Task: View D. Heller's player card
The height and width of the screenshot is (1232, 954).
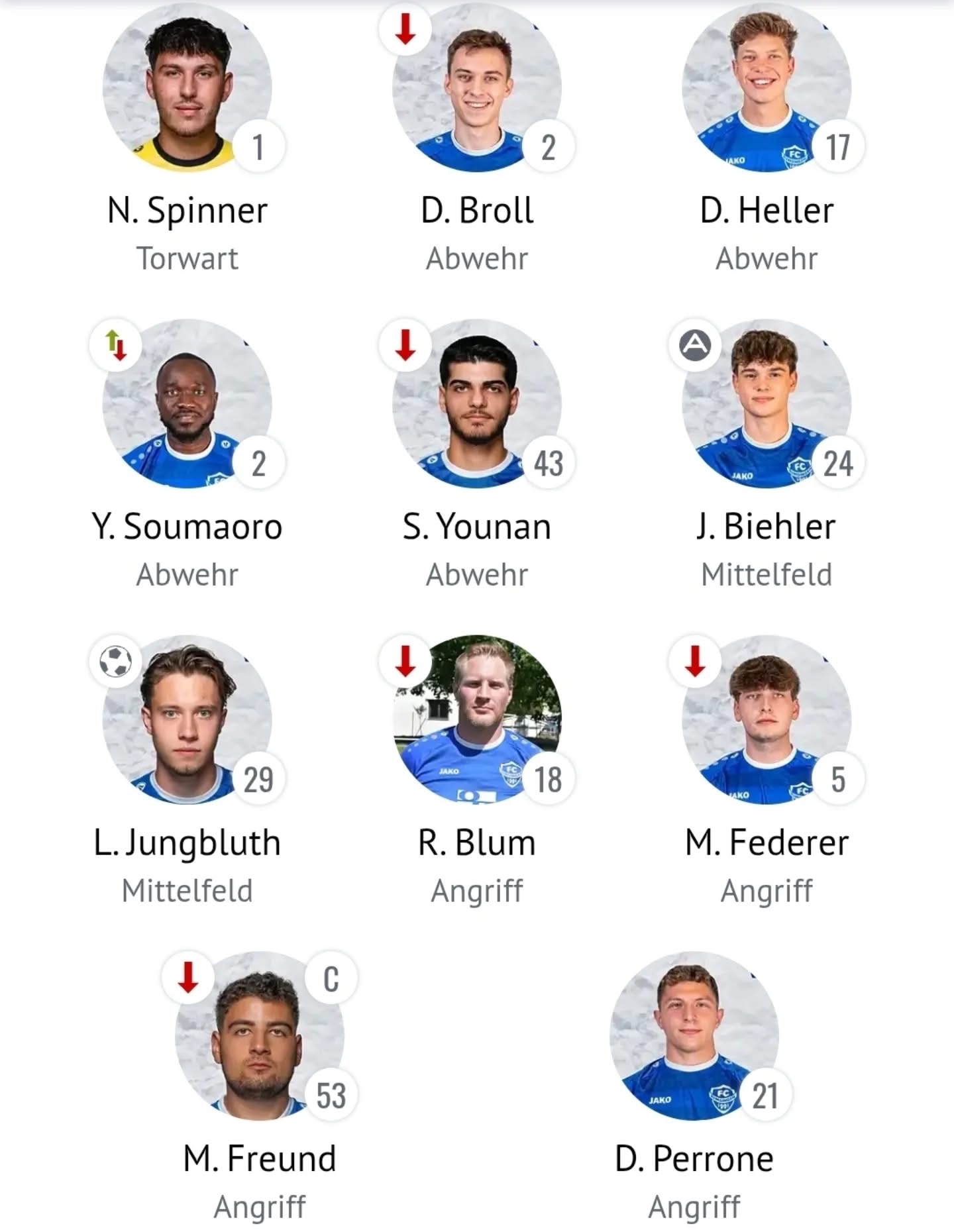Action: (767, 89)
